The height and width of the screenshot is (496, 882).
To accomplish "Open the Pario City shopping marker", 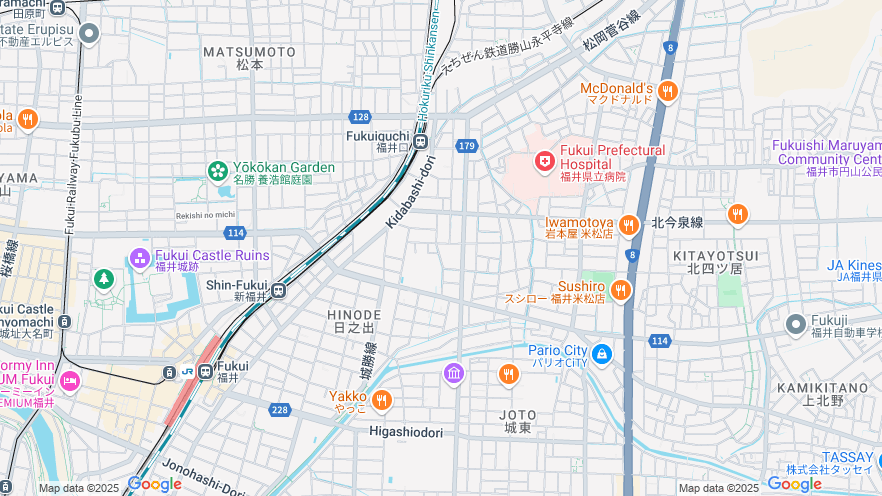I will click(x=602, y=353).
